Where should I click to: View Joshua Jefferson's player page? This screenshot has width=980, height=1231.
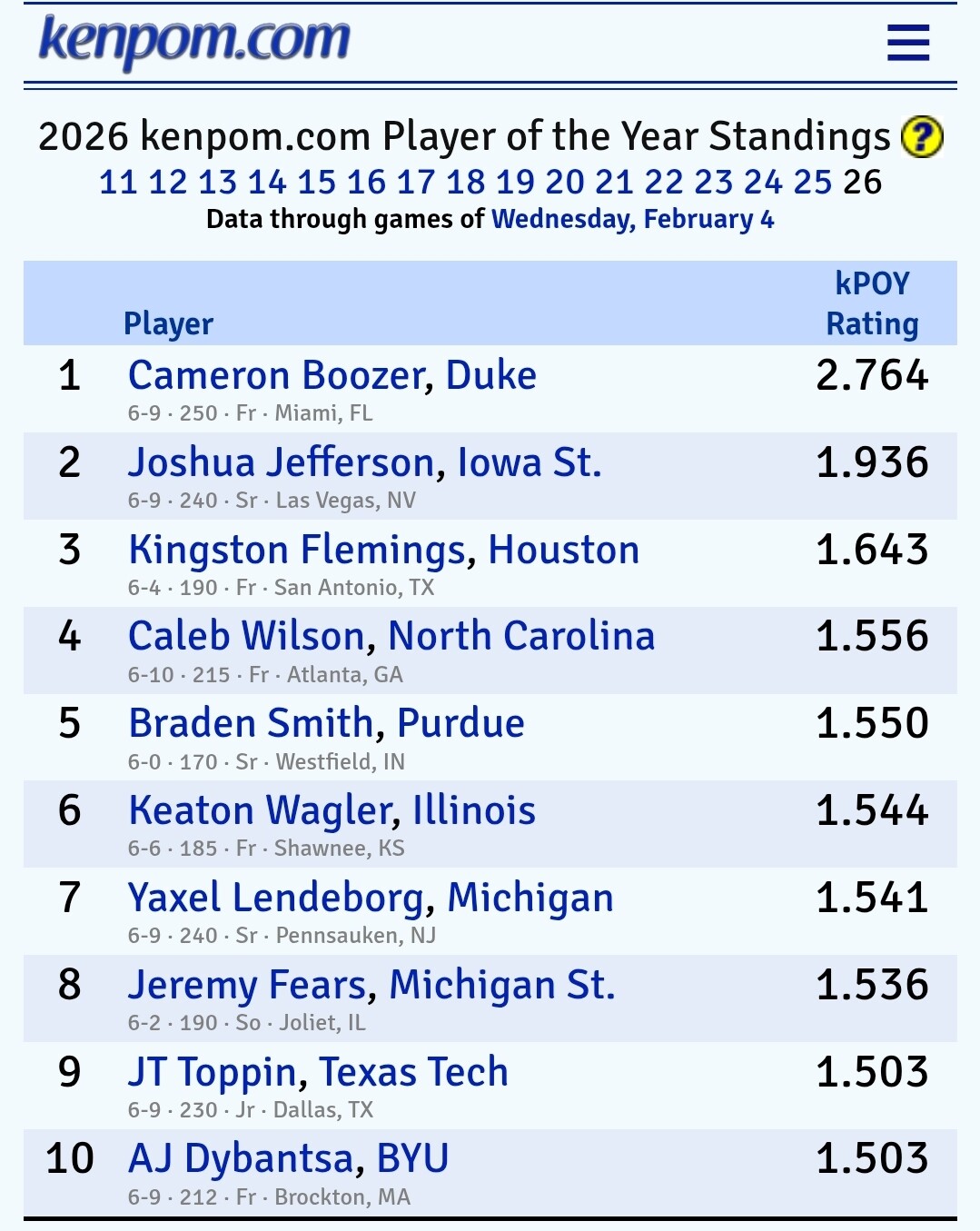282,462
